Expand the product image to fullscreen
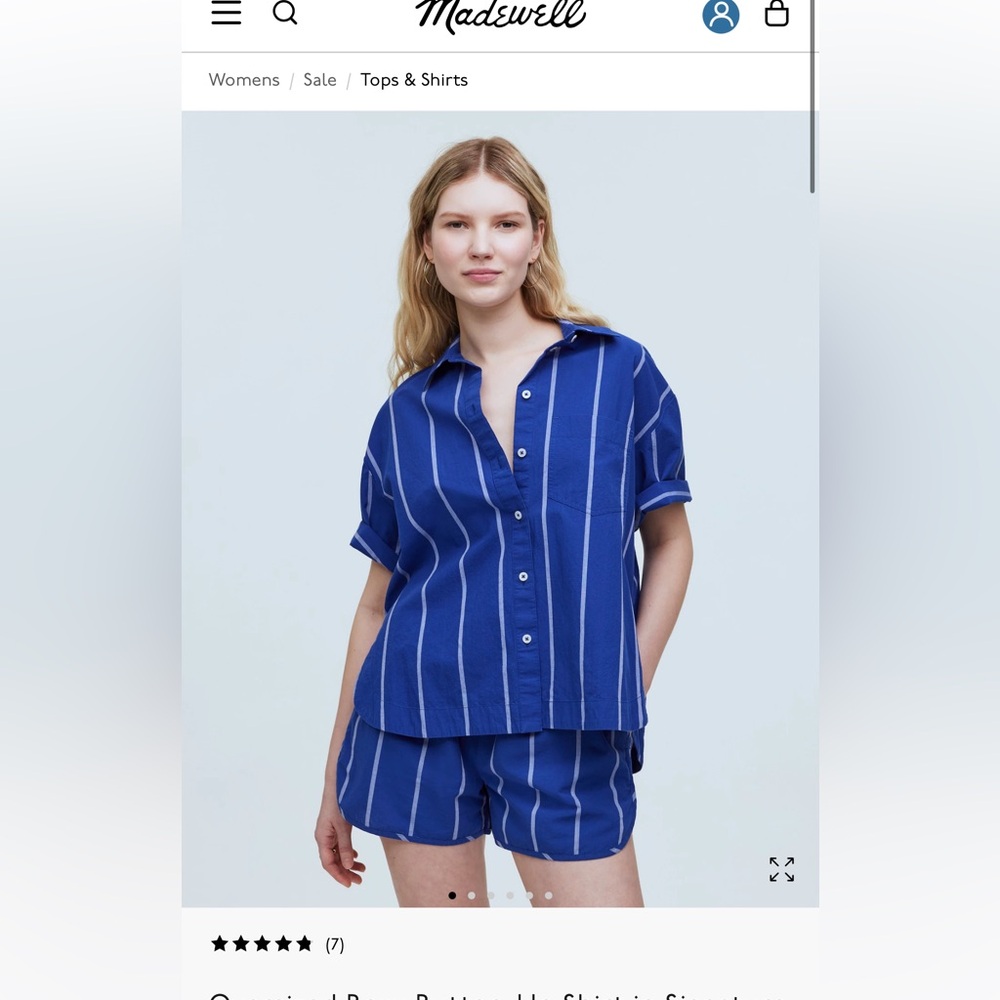The width and height of the screenshot is (1000, 1000). click(781, 869)
